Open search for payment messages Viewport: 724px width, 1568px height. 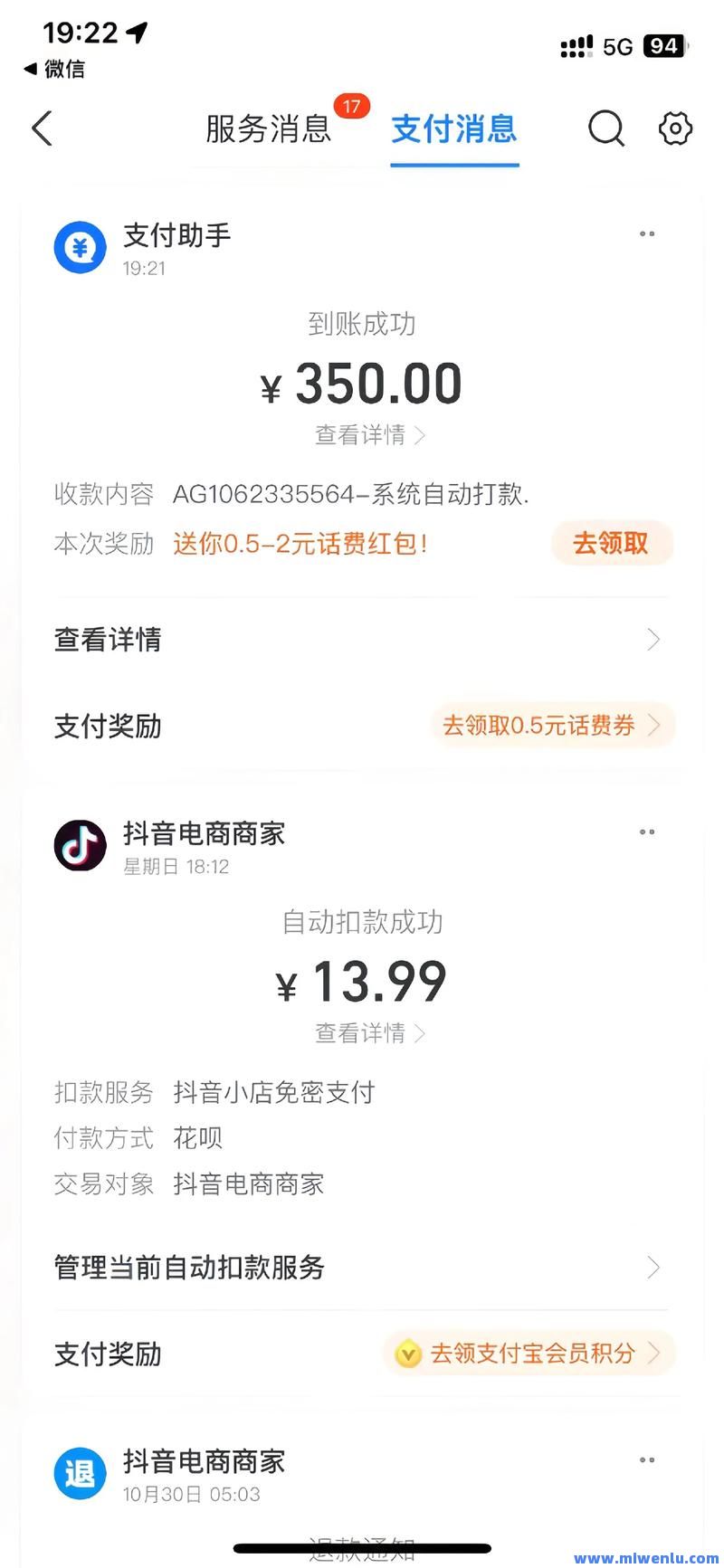point(605,128)
